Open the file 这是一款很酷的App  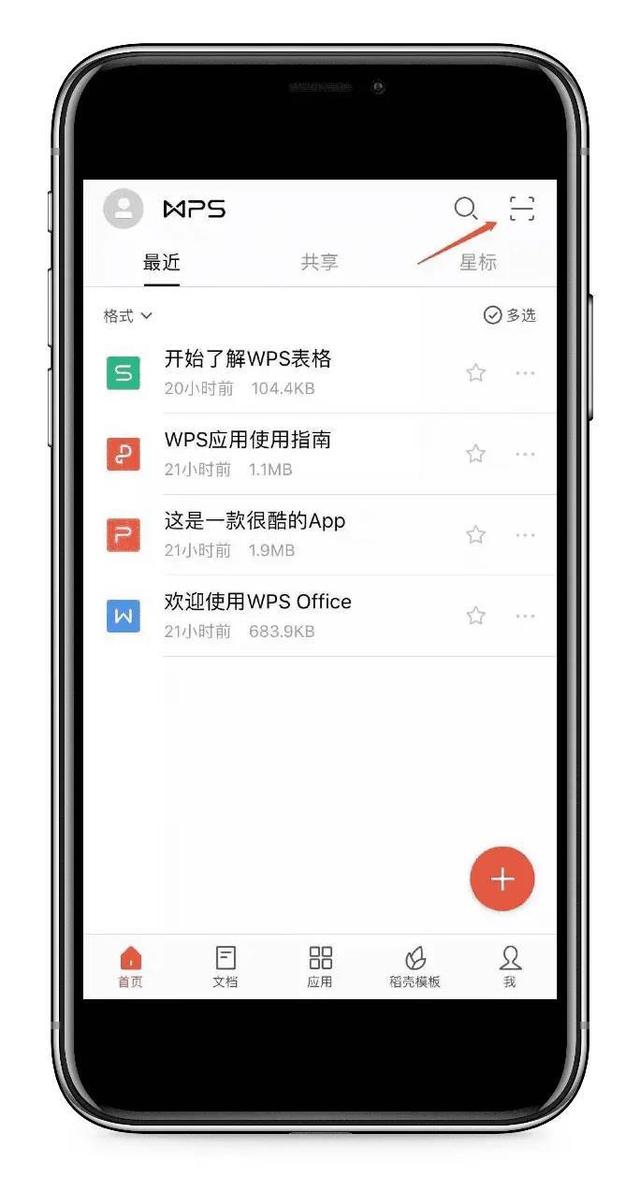pos(254,521)
